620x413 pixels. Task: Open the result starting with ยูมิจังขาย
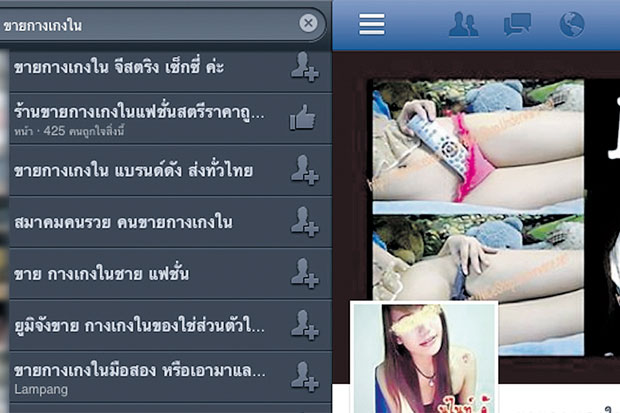tap(140, 325)
